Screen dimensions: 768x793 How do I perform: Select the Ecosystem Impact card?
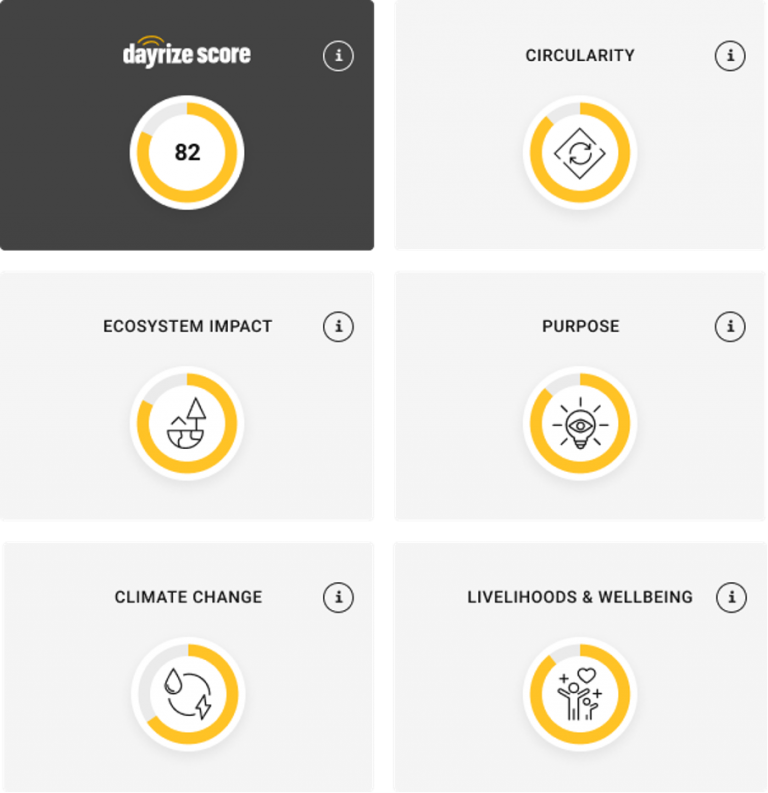point(187,422)
